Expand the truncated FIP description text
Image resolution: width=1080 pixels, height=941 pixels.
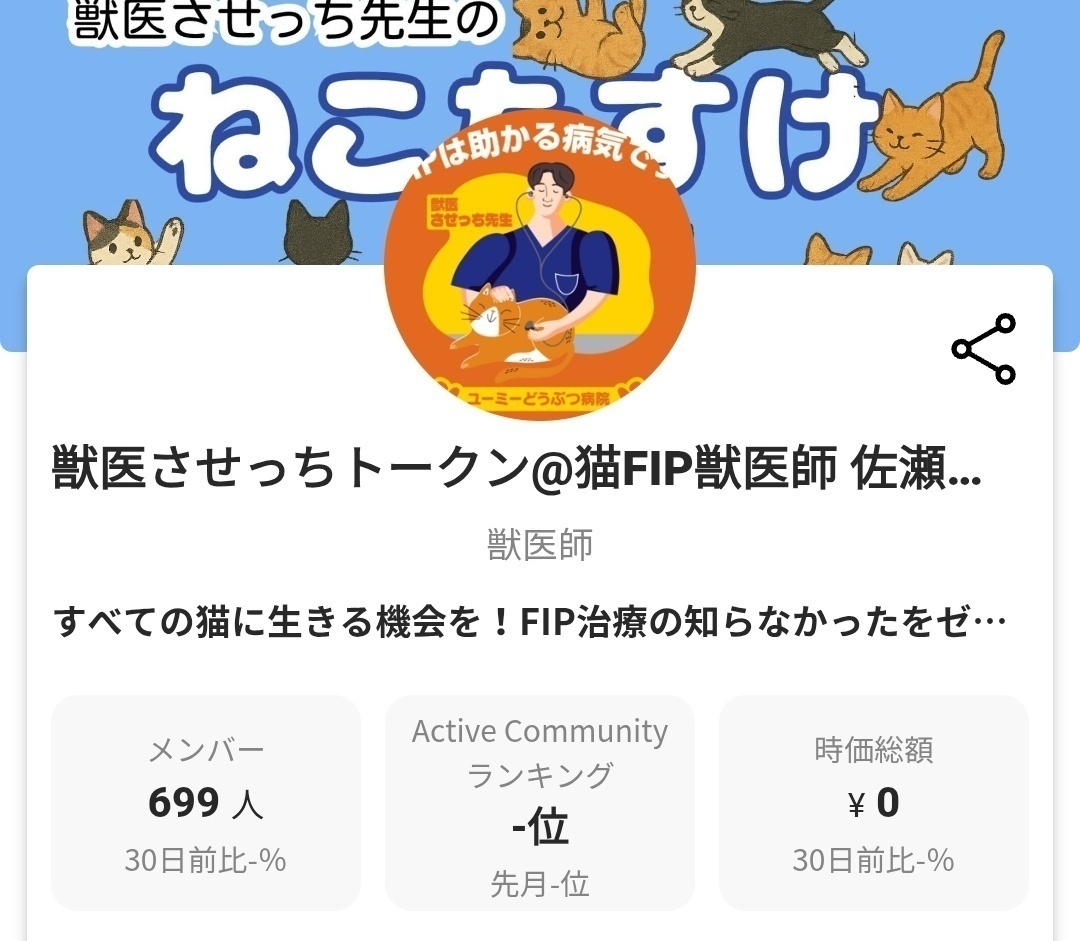click(x=530, y=624)
